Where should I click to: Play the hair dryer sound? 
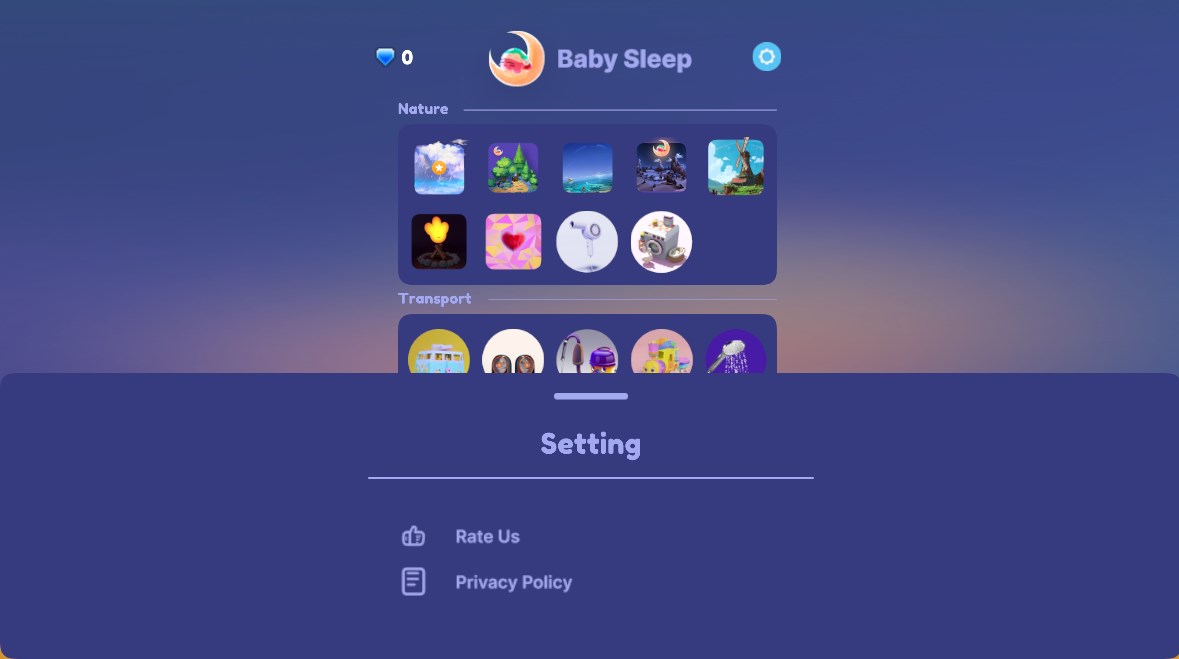(x=587, y=241)
